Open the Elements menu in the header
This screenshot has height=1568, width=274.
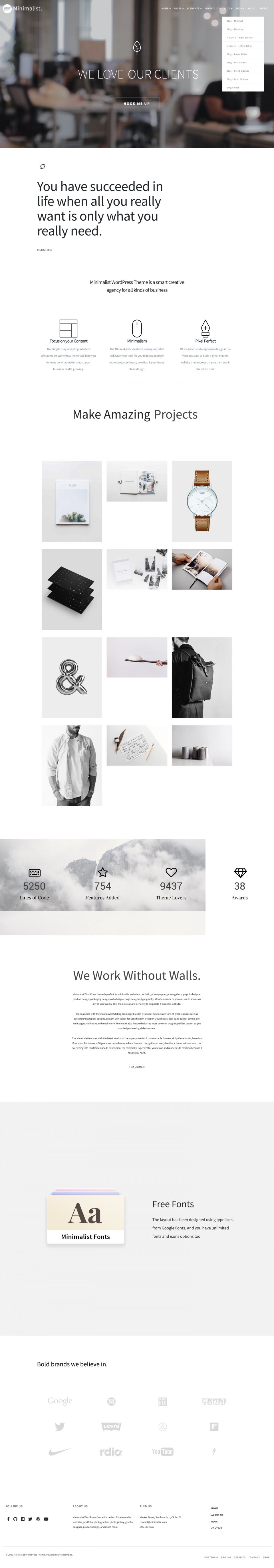194,9
